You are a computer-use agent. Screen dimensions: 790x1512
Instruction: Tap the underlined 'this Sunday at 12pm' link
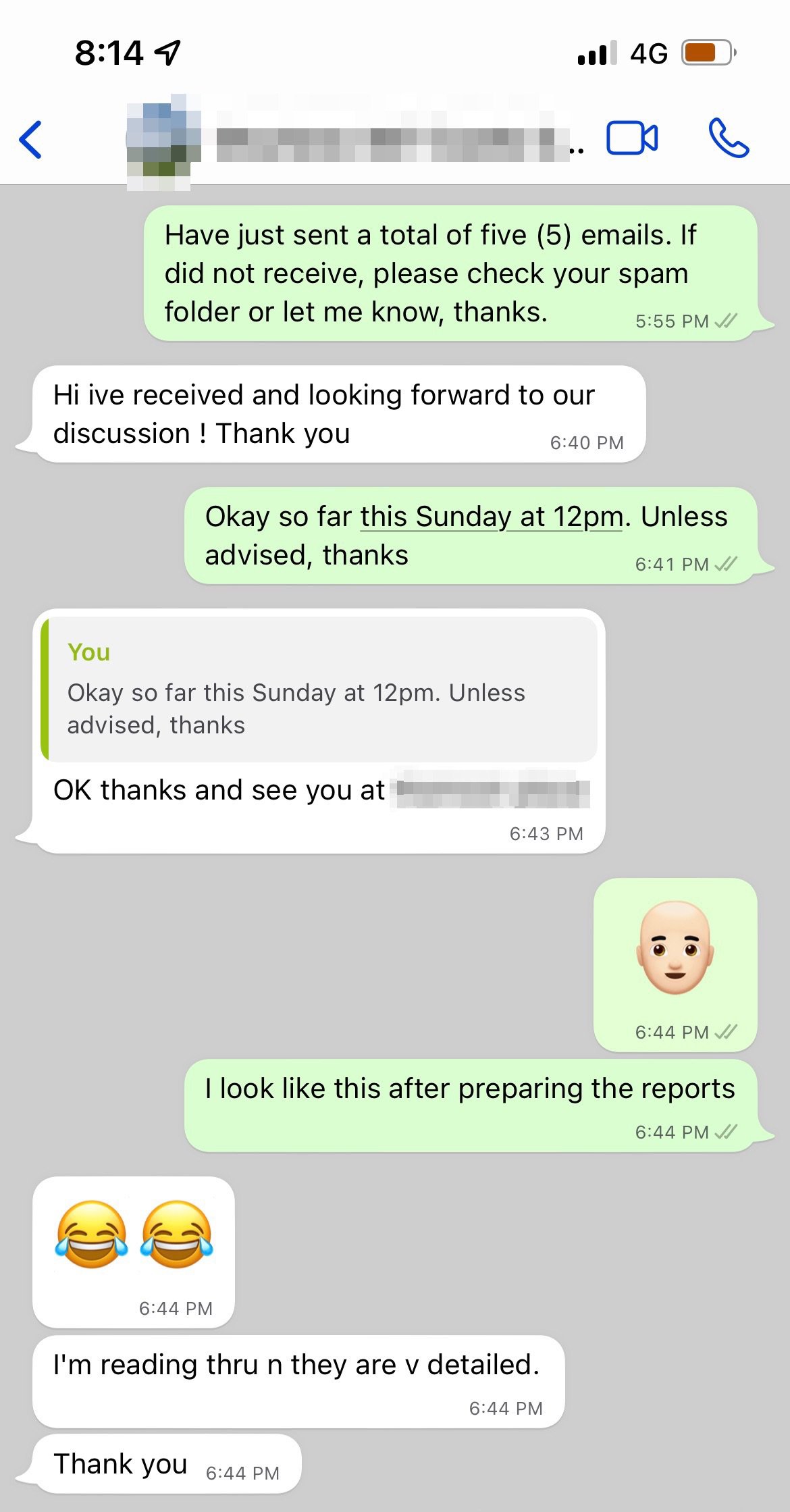pyautogui.click(x=491, y=517)
